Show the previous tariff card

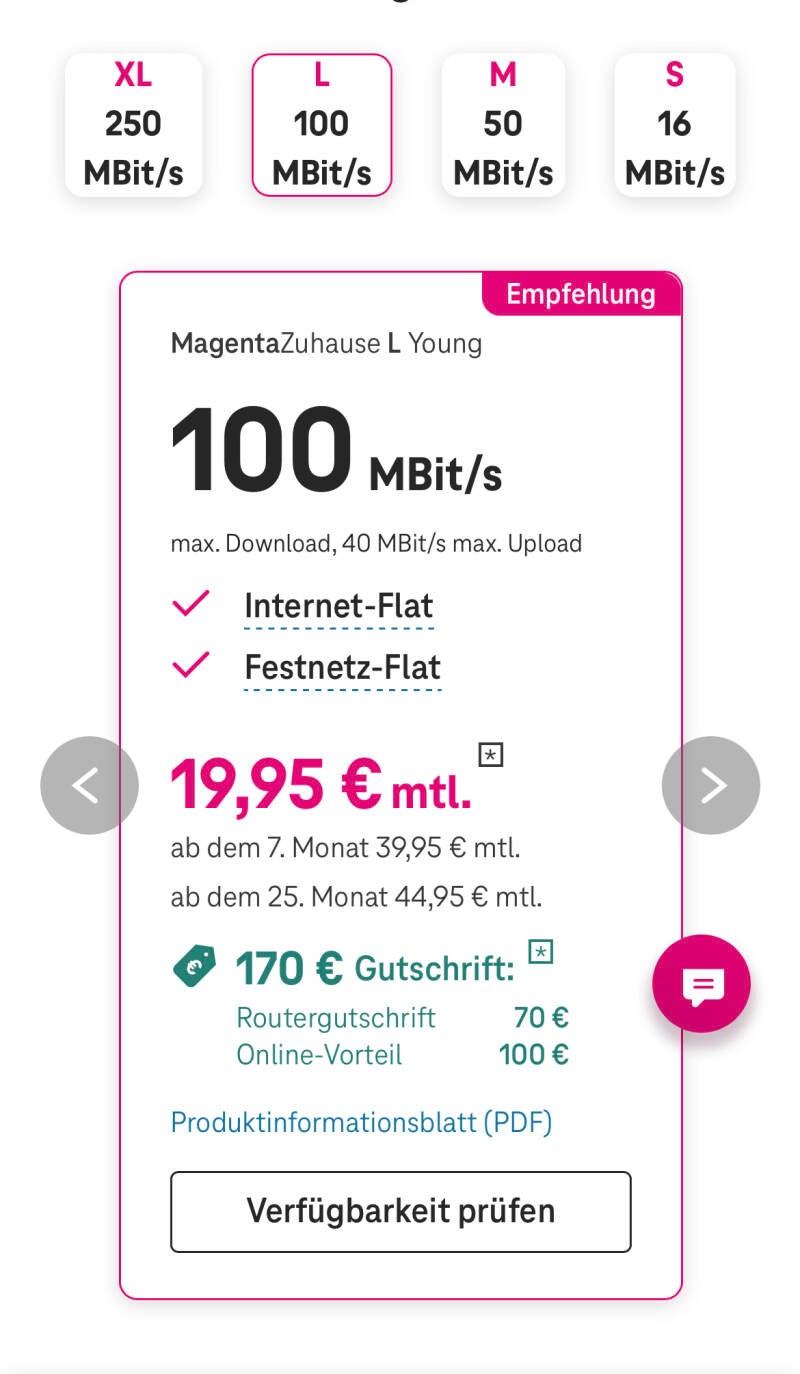click(89, 786)
